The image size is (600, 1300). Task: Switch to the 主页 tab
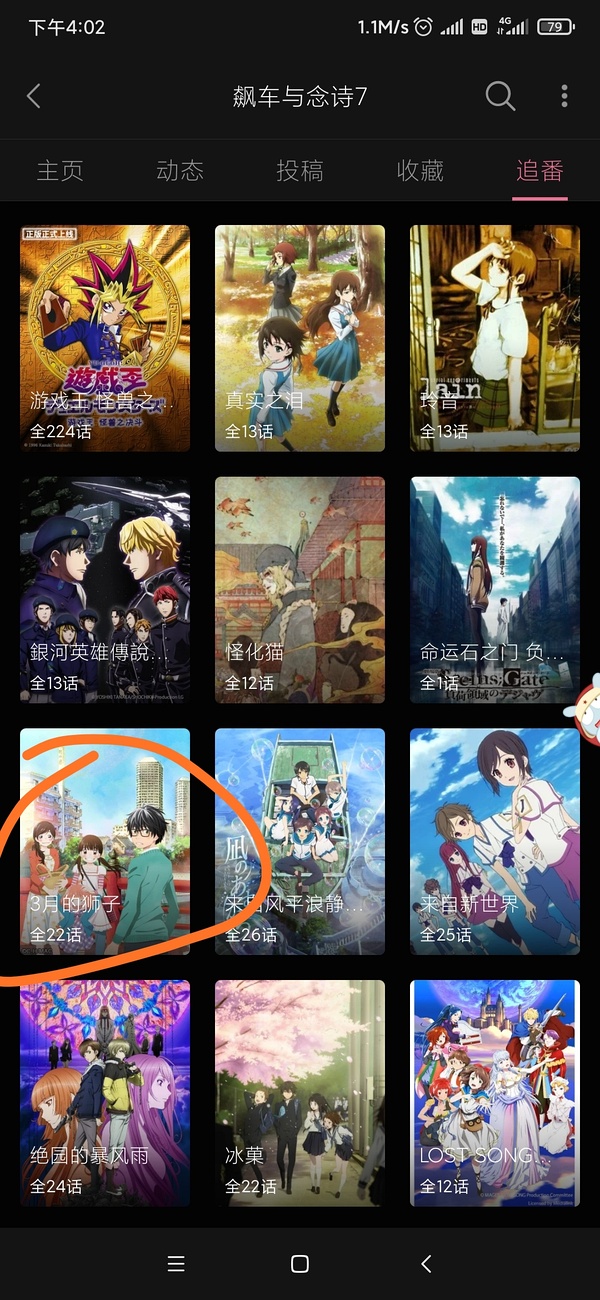(x=60, y=171)
